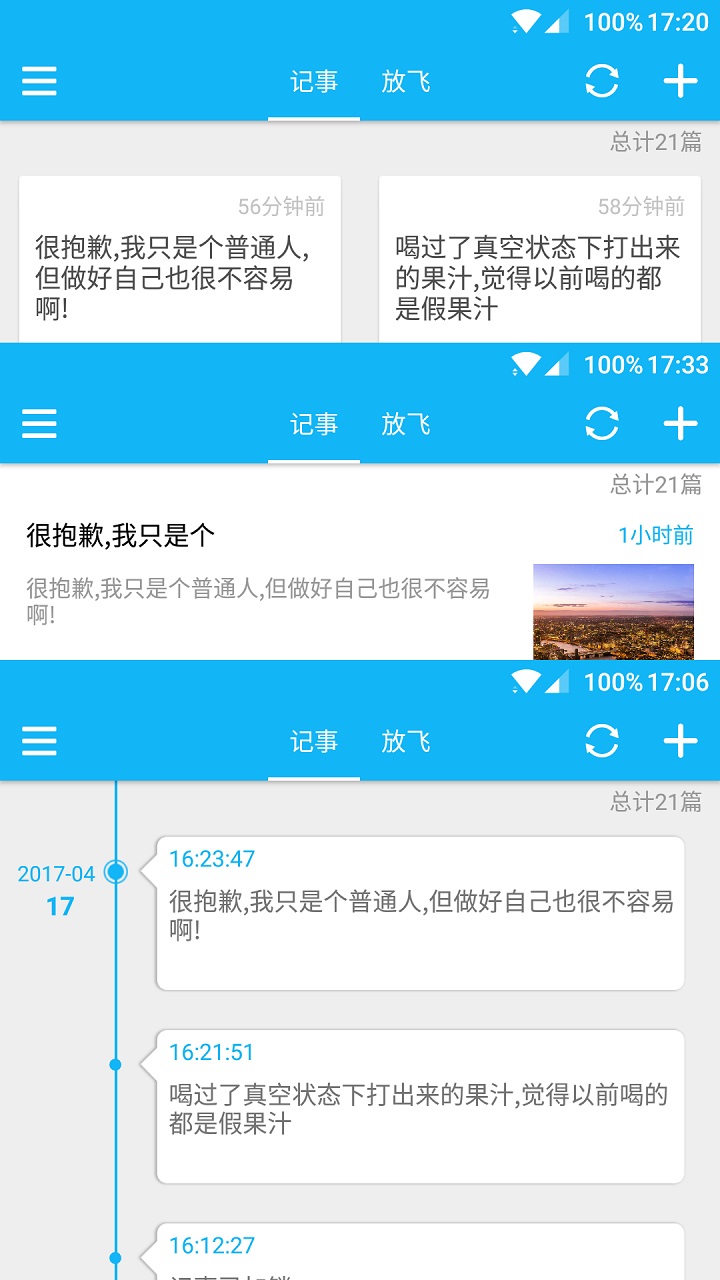720x1280 pixels.
Task: Open the 喝过了真空果汁 note card
Action: [x=420, y=1103]
